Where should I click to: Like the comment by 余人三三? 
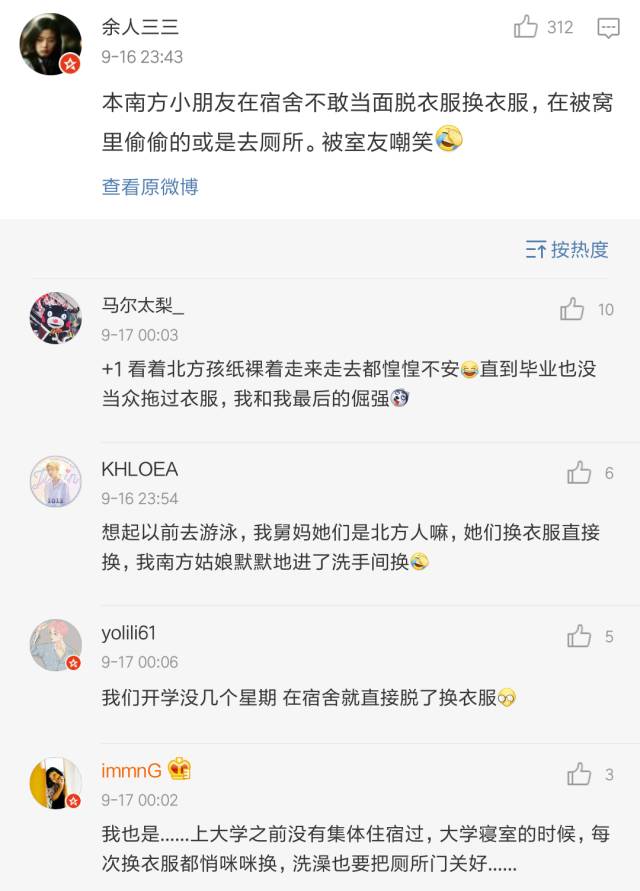click(x=527, y=27)
